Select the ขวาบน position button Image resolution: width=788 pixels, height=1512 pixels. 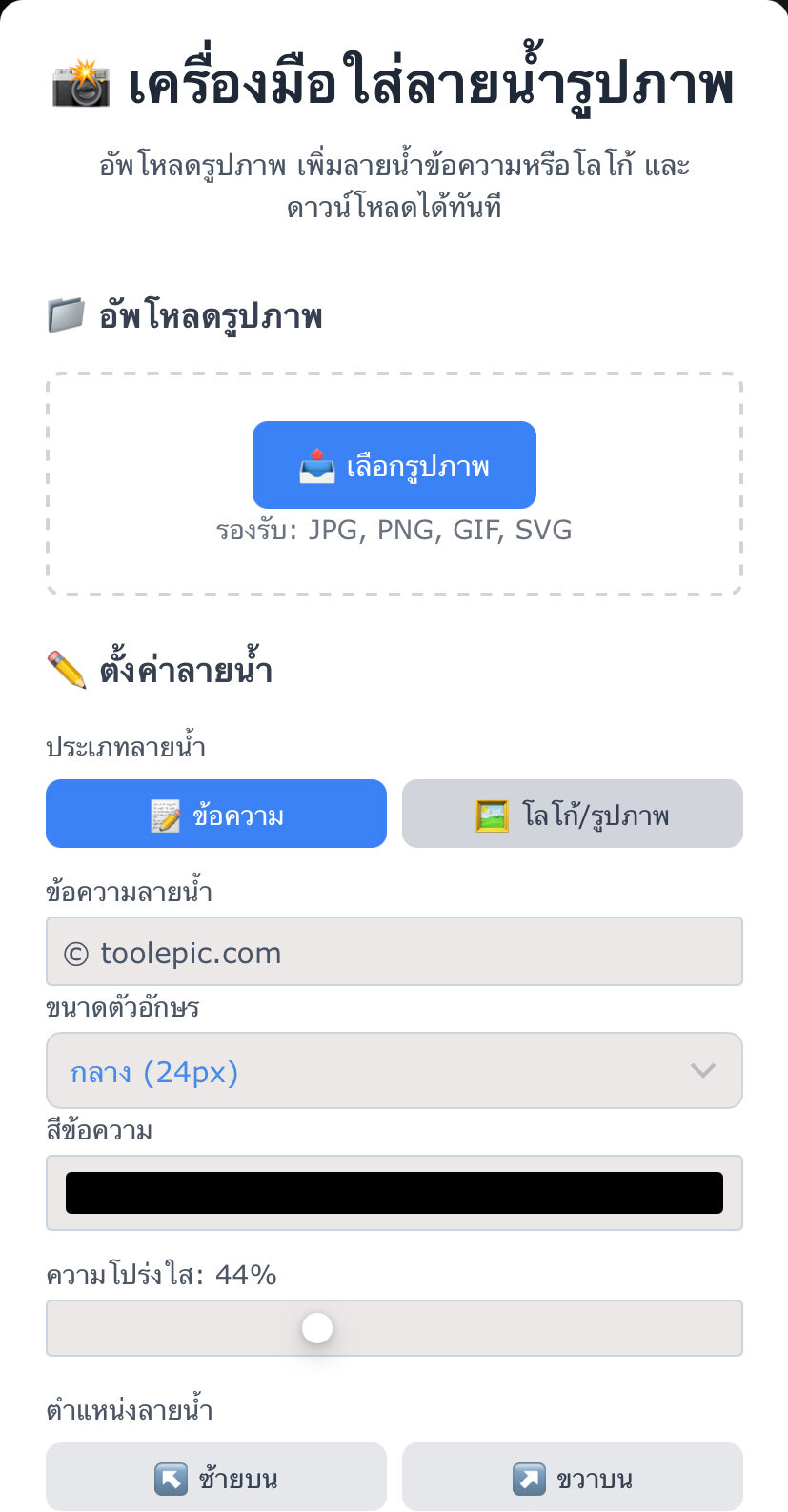(x=572, y=1478)
